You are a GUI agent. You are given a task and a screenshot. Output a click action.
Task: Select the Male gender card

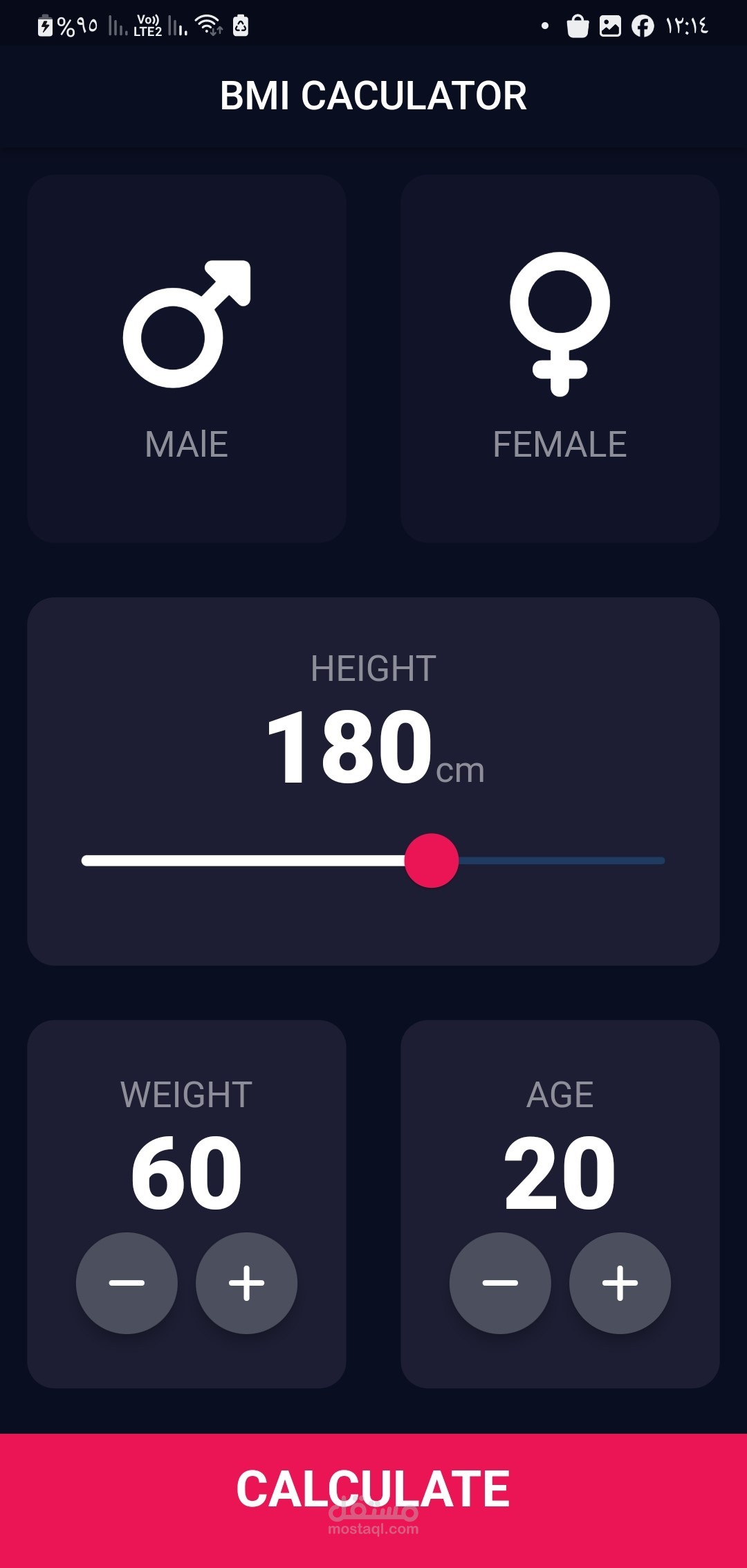187,358
